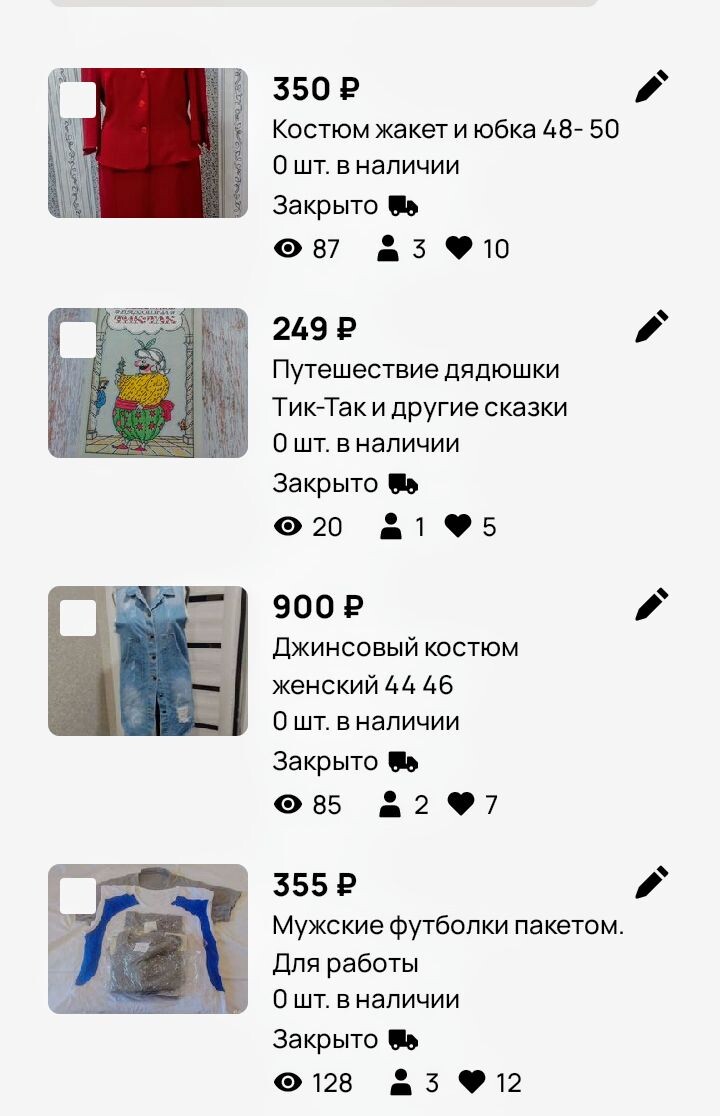Open the book cover thumbnail photo
This screenshot has height=1116, width=720.
click(x=147, y=382)
